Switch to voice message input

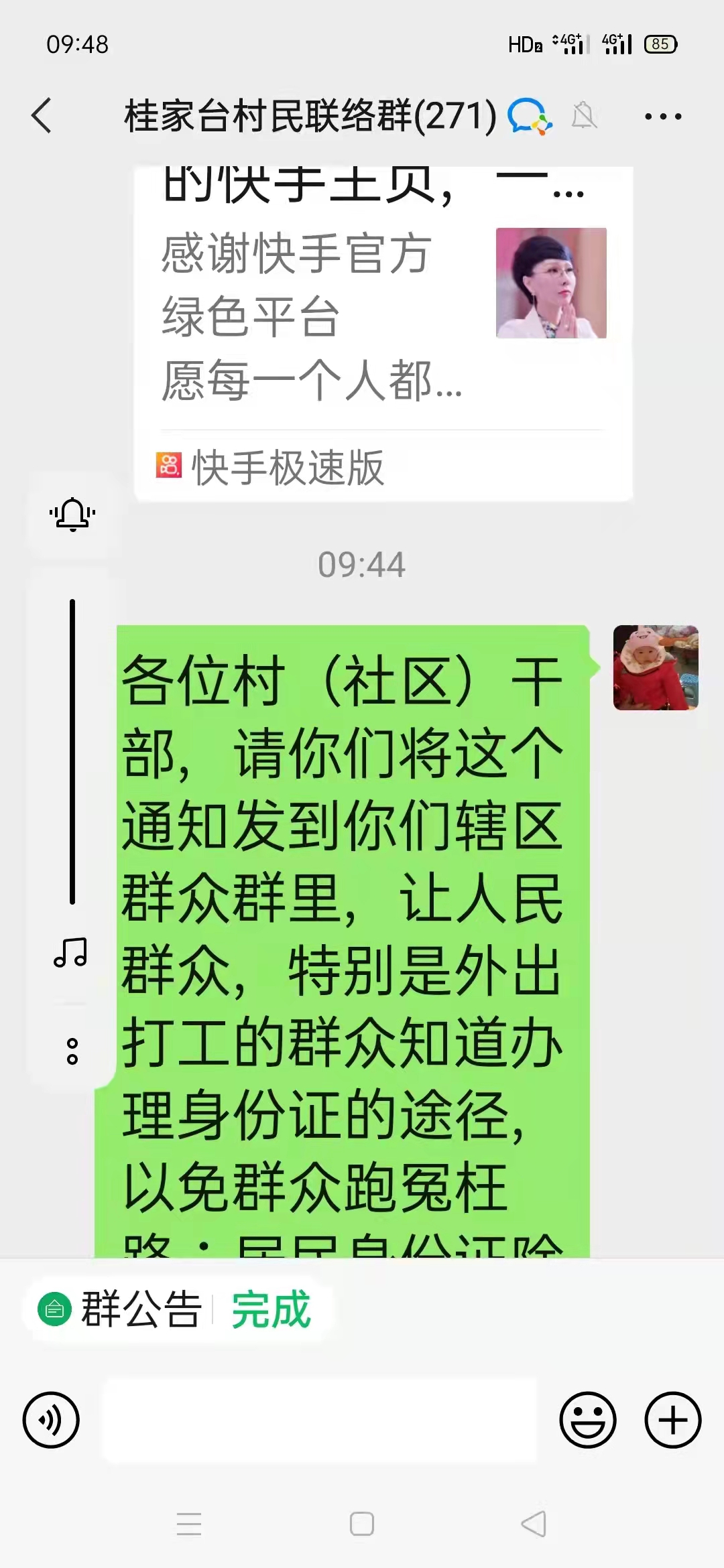pos(51,1420)
